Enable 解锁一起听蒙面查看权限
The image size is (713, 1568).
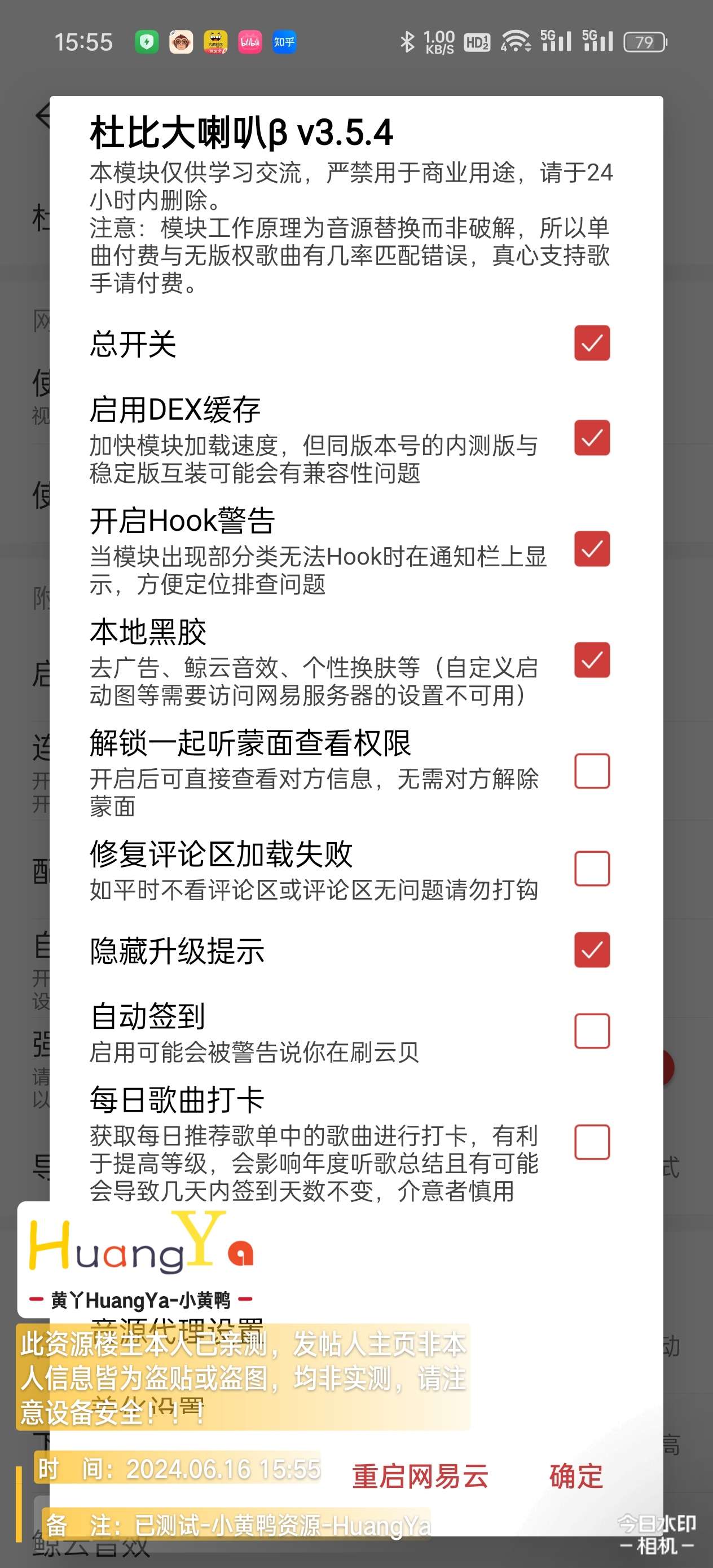point(591,770)
